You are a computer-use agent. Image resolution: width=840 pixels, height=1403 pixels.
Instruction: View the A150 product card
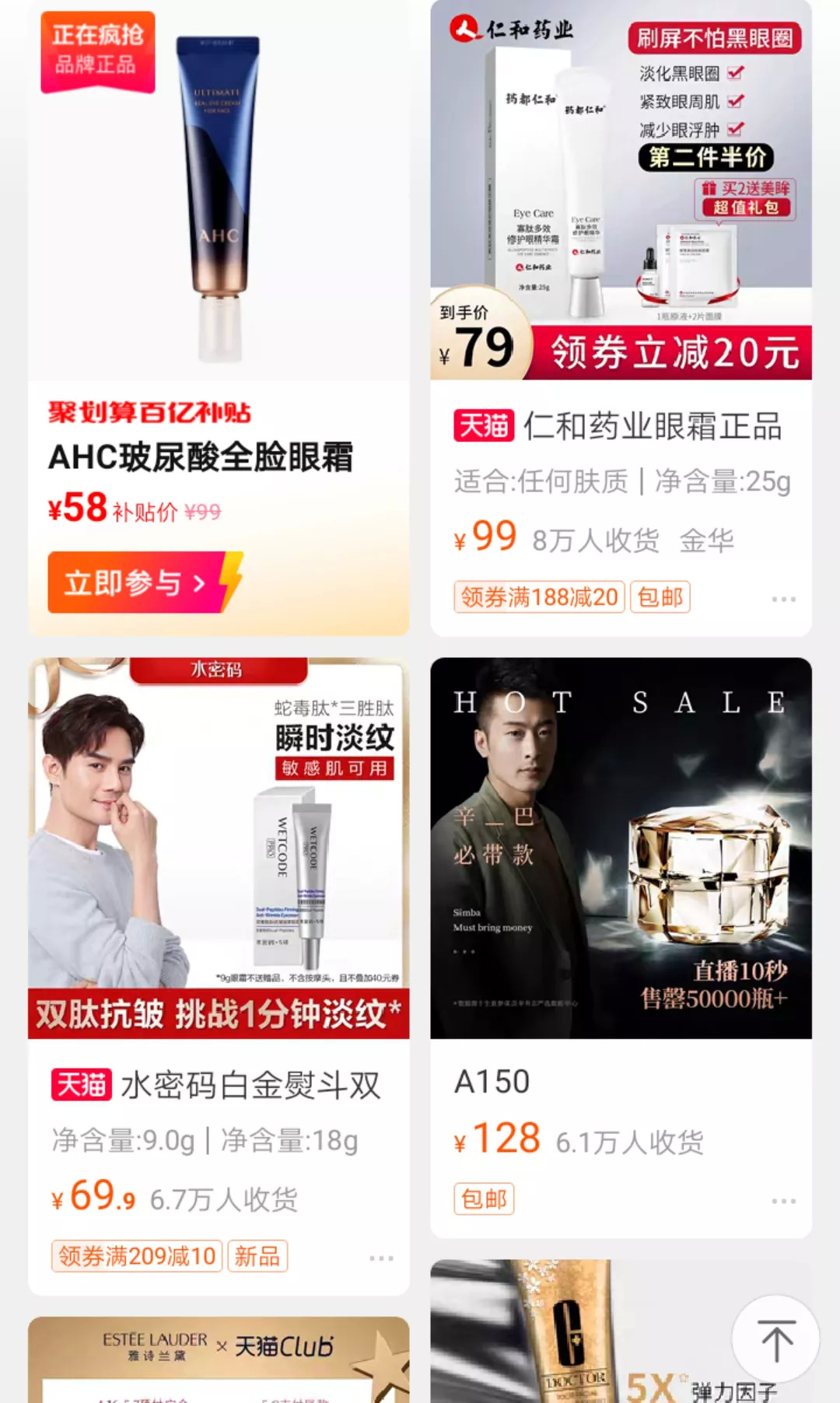coord(620,855)
